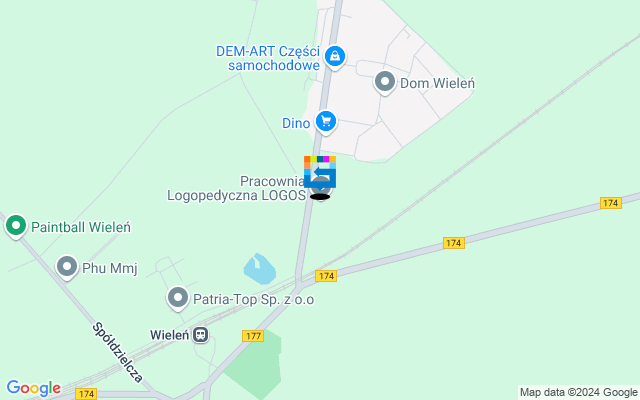640x400 pixels.
Task: Open the Google logo link
Action: point(33,388)
